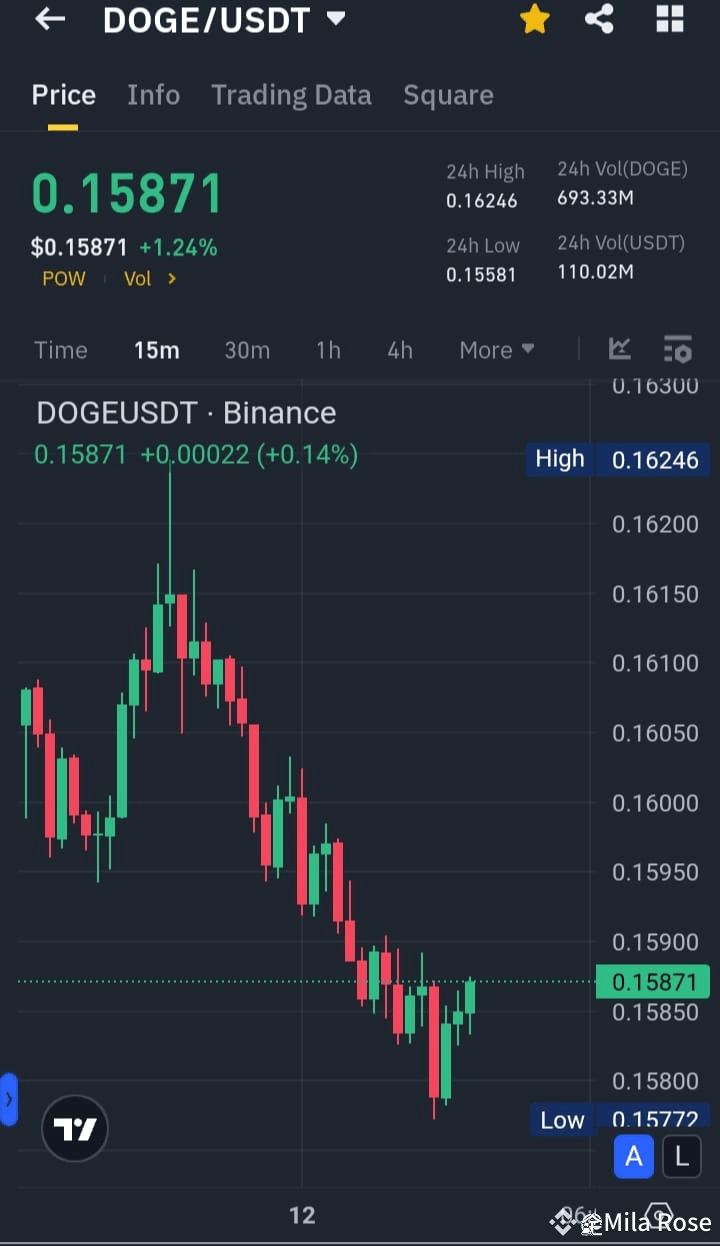Open the Vol details expander

tap(150, 279)
